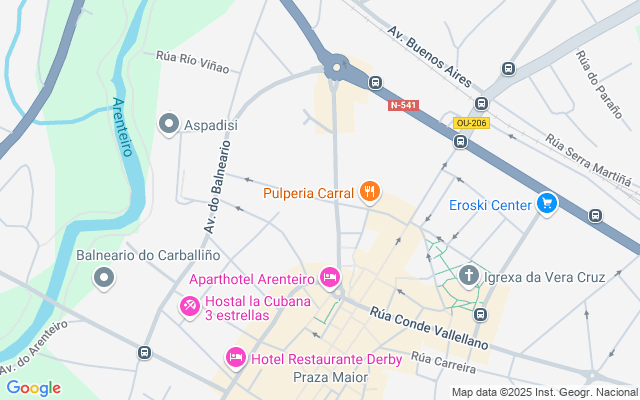Select the Igrexa da Vera Cruz church marker
Screen dimensions: 640x400
[469, 275]
